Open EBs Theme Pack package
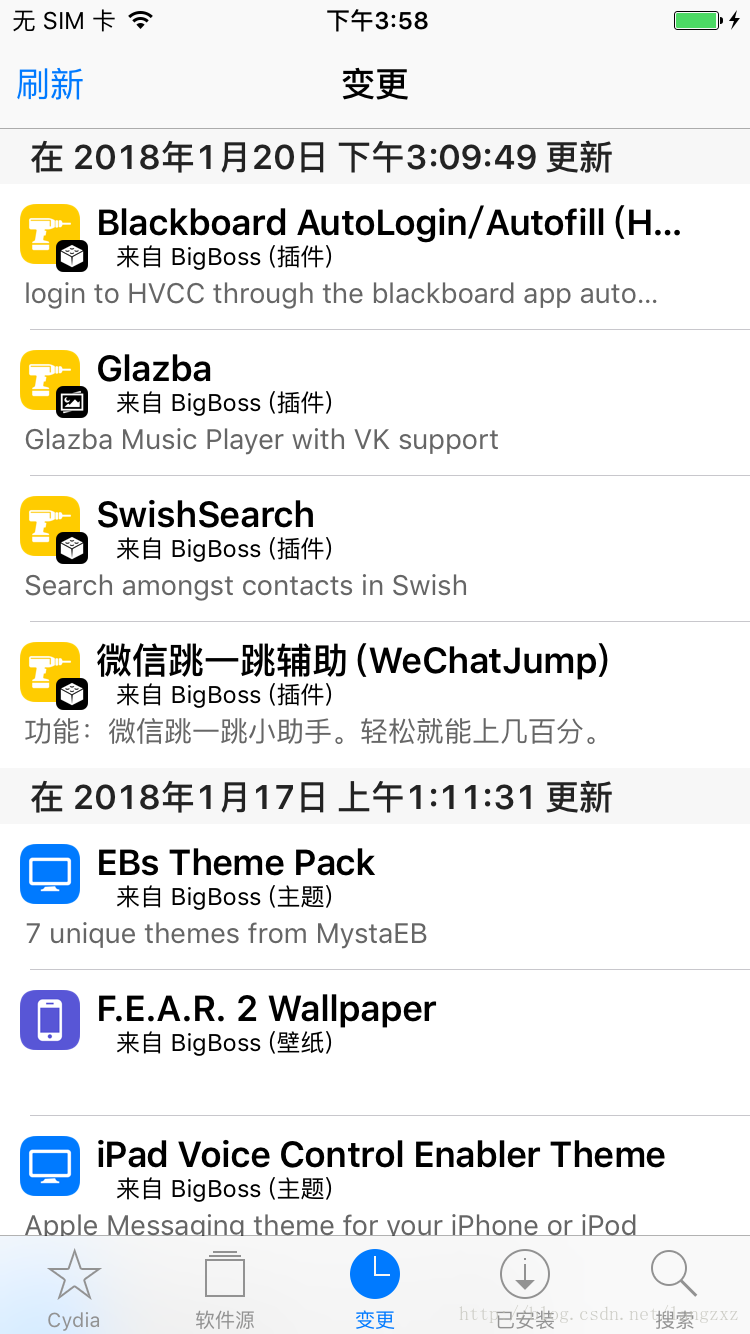This screenshot has width=750, height=1334. (x=375, y=896)
